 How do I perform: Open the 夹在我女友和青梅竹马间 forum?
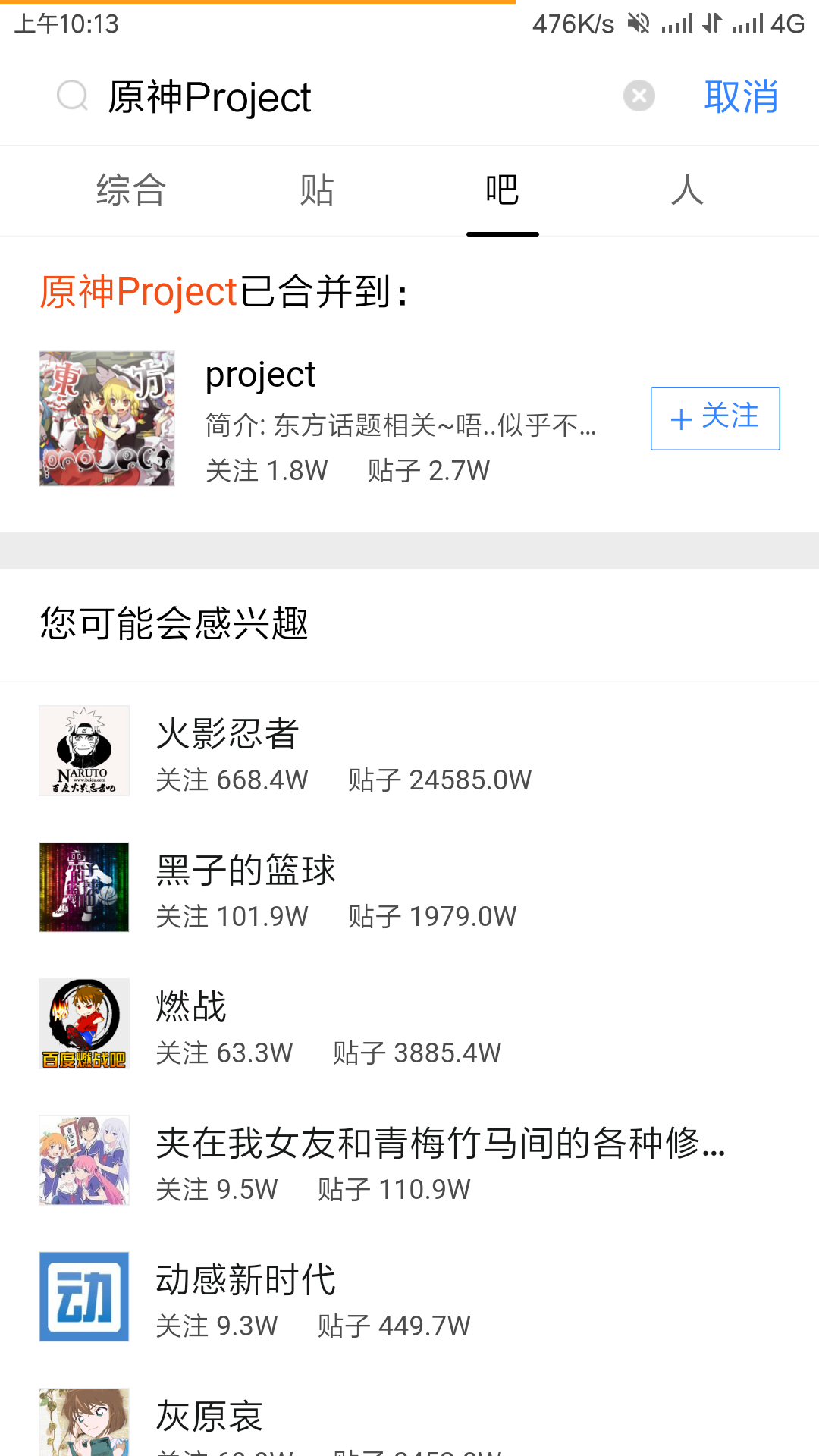[x=409, y=1160]
